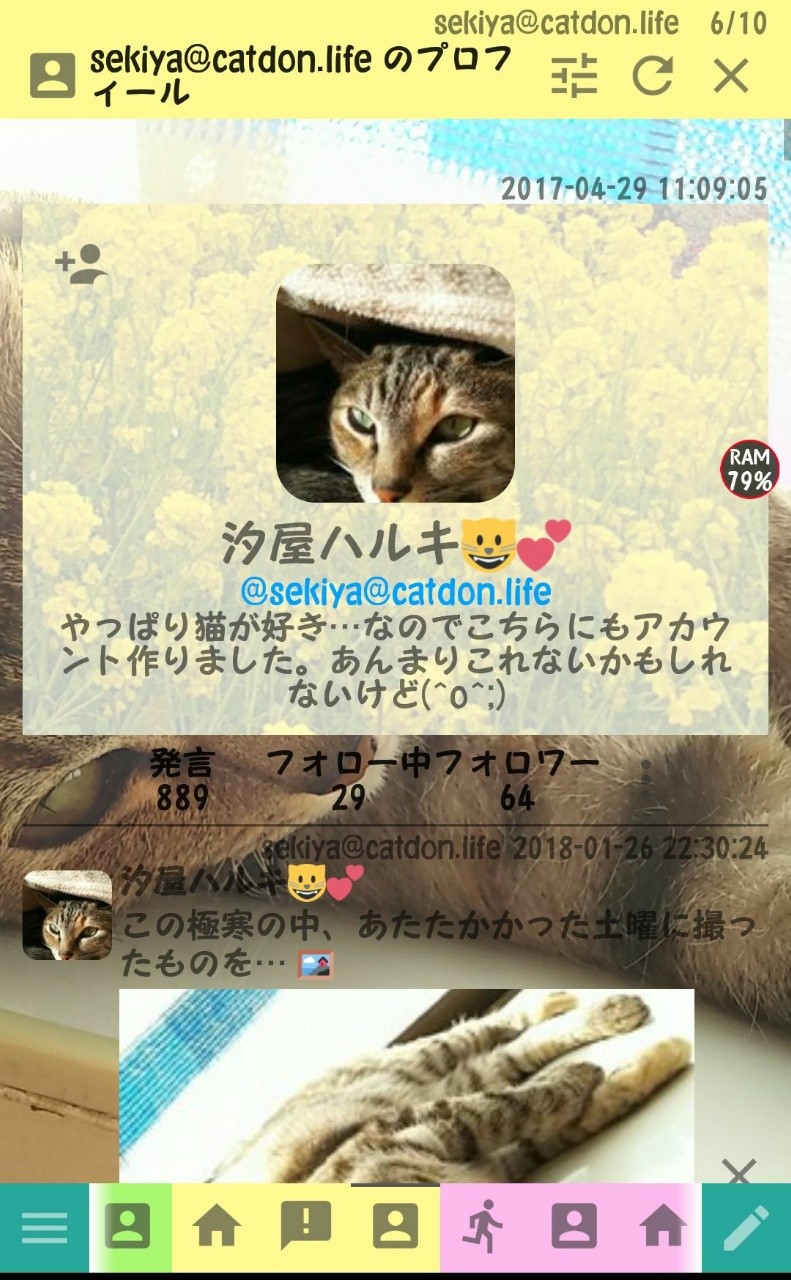Screen dimensions: 791x1280
Task: Show the フォロー中 29 following list
Action: point(349,781)
